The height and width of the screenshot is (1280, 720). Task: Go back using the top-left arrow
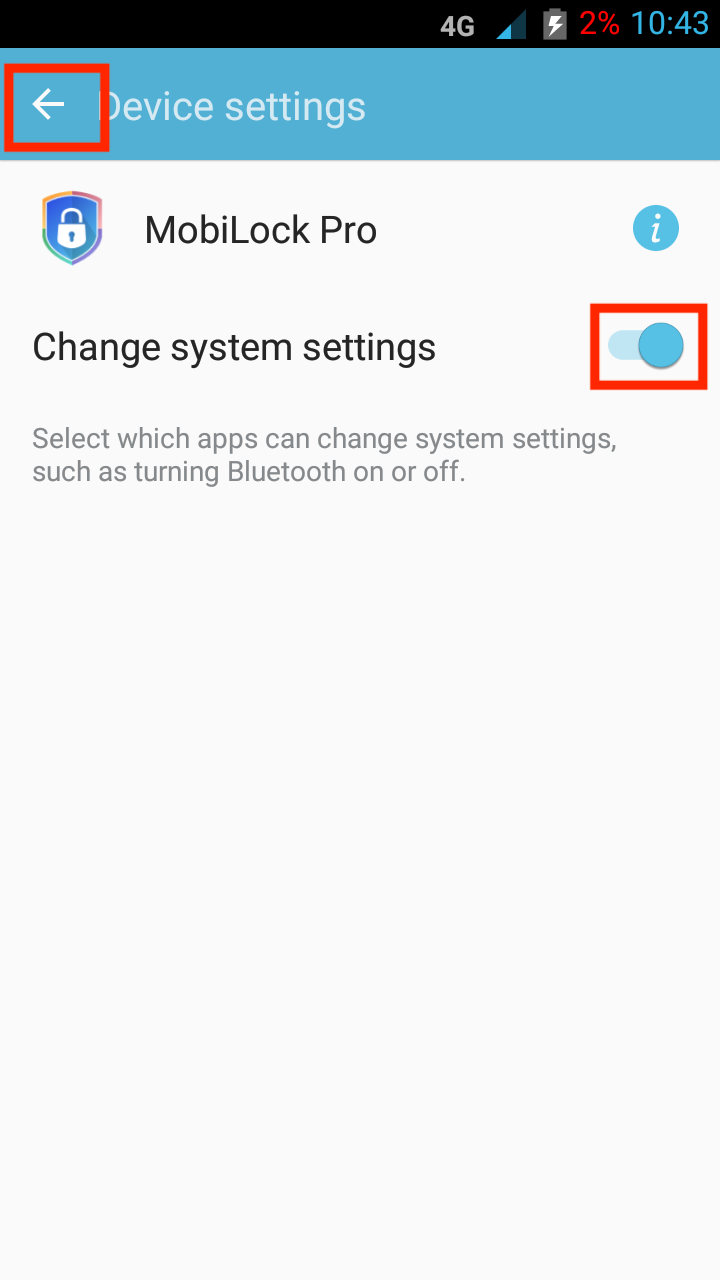click(x=49, y=104)
